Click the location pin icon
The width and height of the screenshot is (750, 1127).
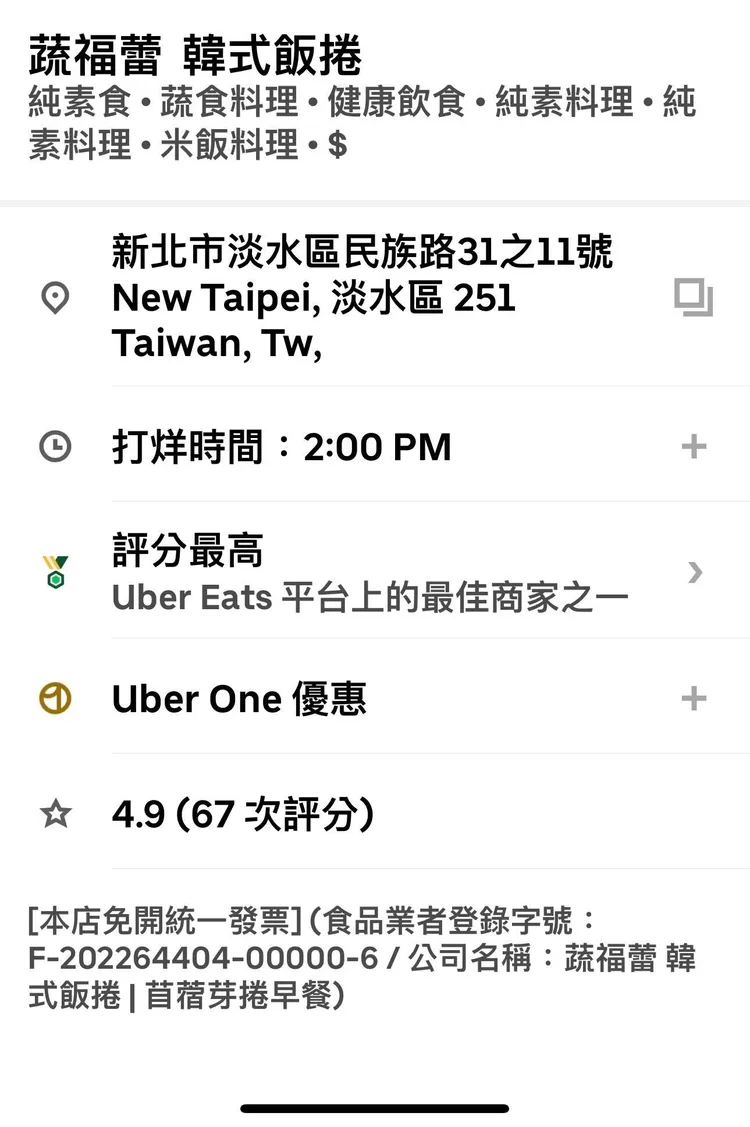(x=55, y=298)
